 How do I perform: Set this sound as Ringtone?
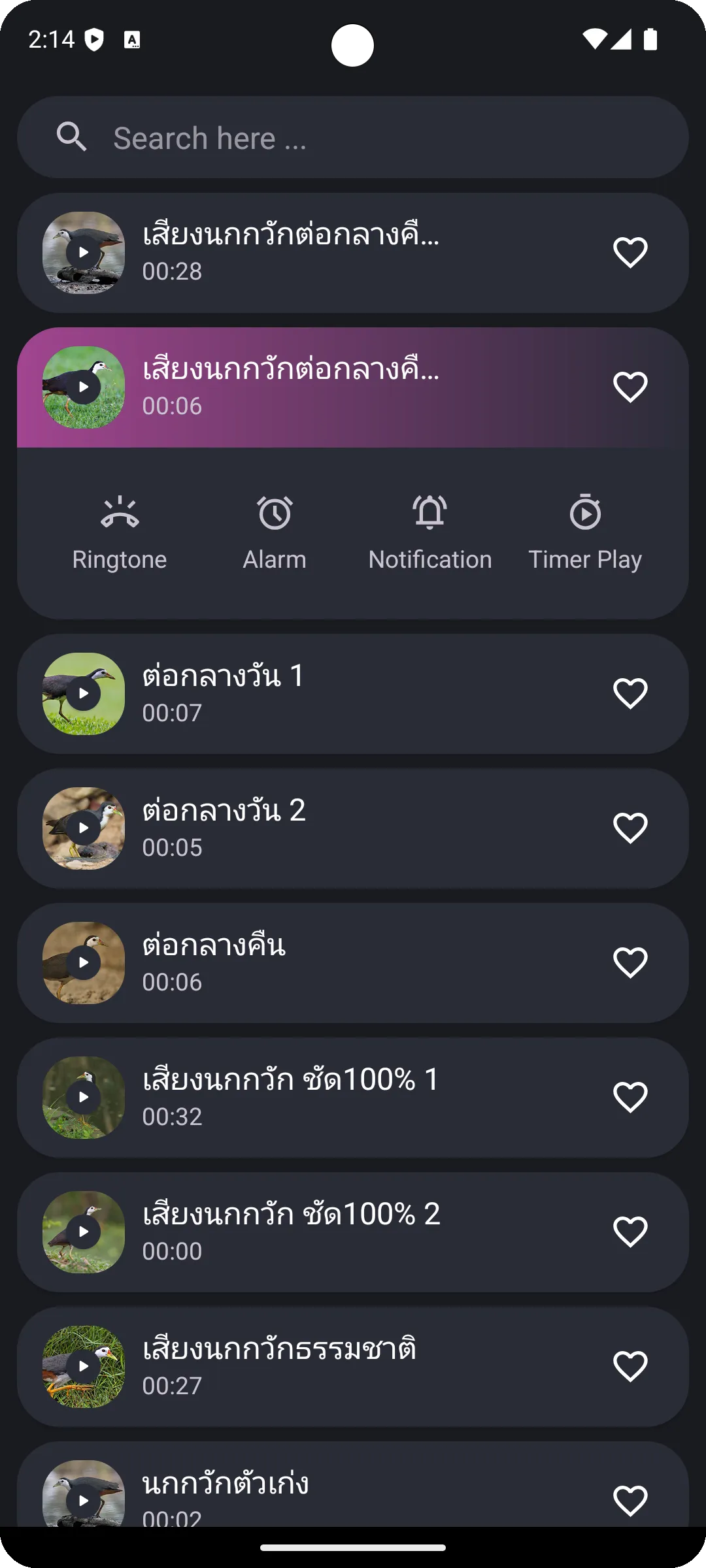tap(120, 529)
